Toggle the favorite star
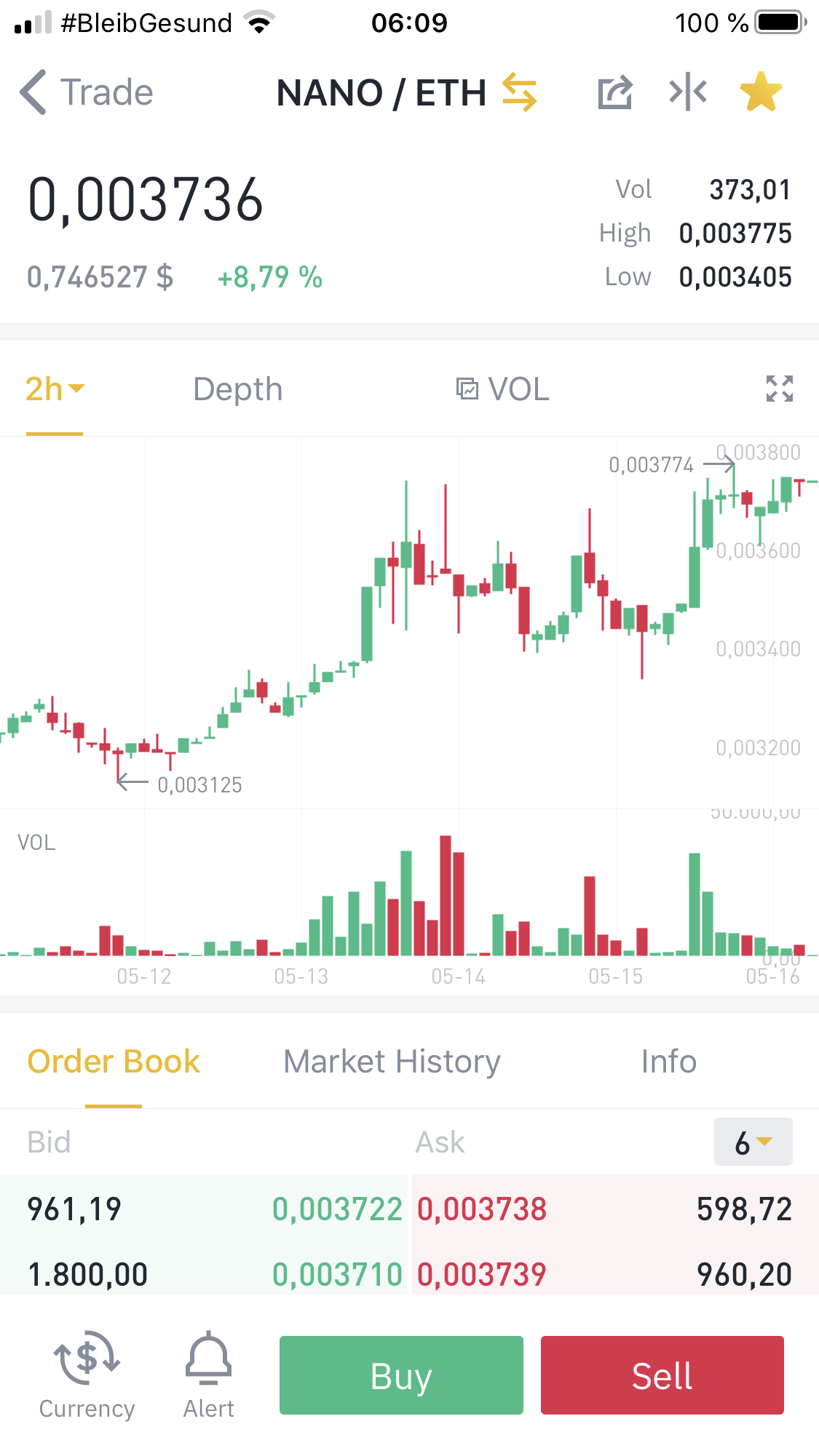The image size is (819, 1456). pyautogui.click(x=761, y=92)
